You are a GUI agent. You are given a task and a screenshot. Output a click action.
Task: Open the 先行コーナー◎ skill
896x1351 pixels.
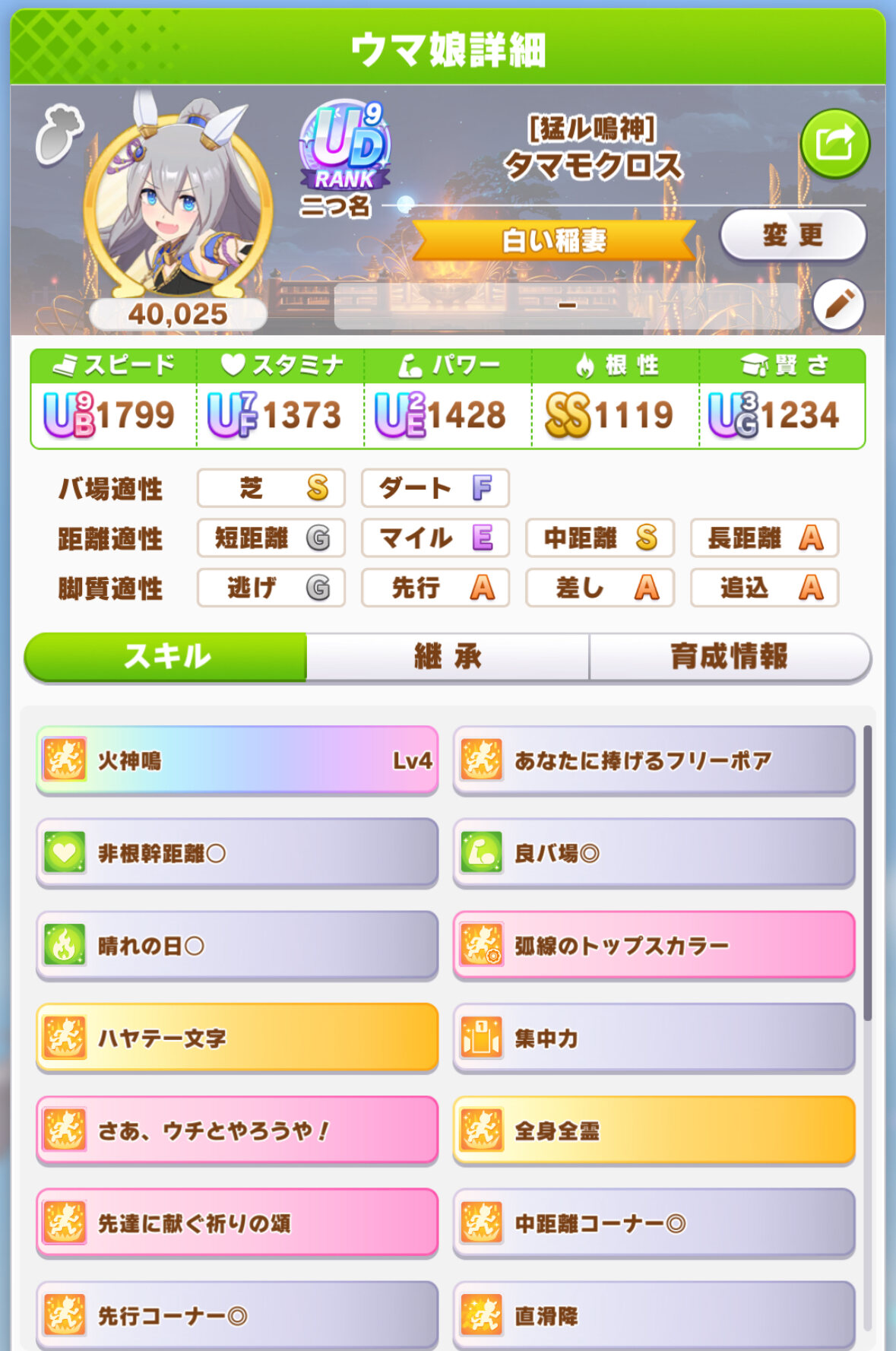coord(237,1315)
